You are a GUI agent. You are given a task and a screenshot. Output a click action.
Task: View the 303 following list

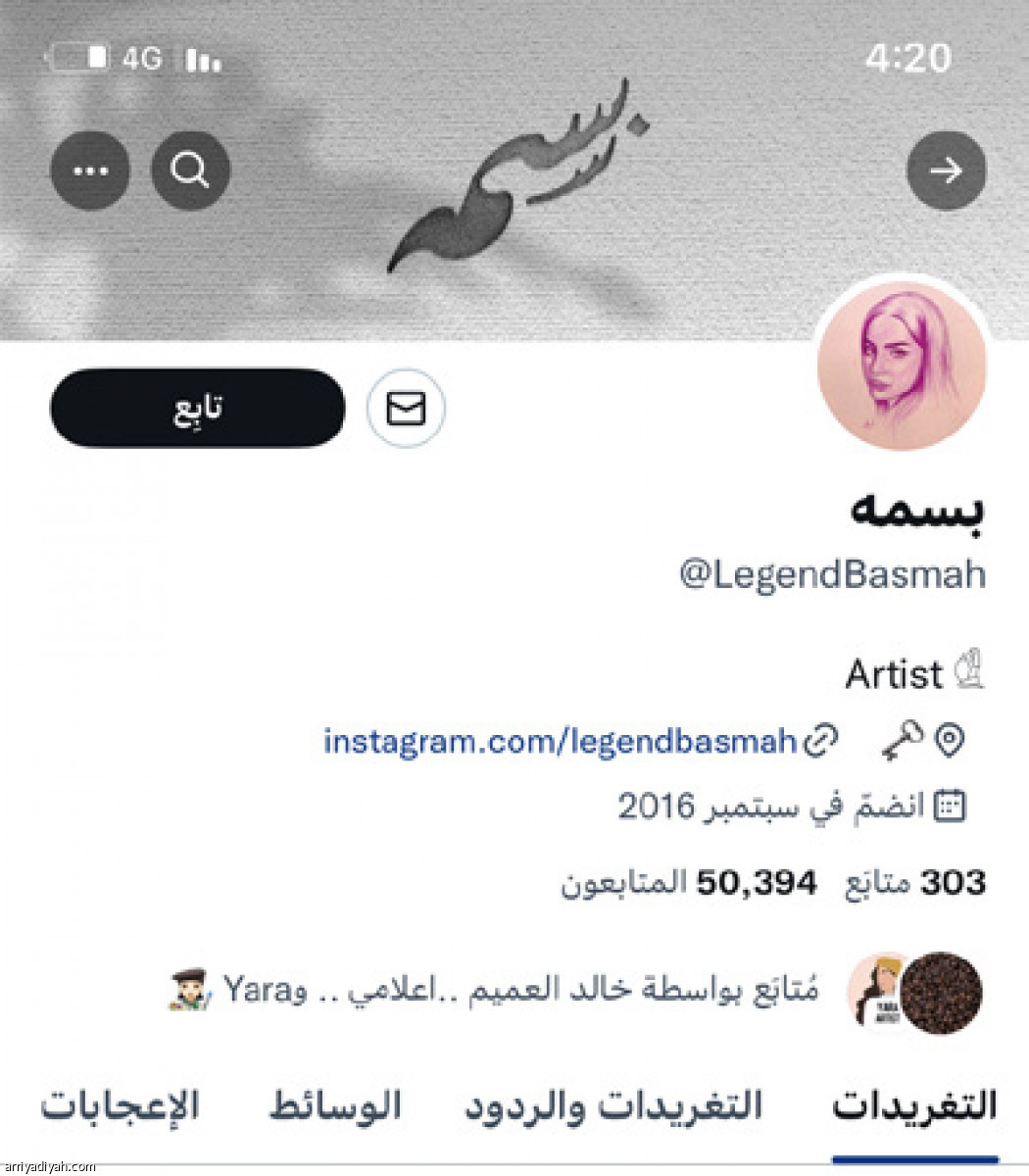pyautogui.click(x=915, y=883)
